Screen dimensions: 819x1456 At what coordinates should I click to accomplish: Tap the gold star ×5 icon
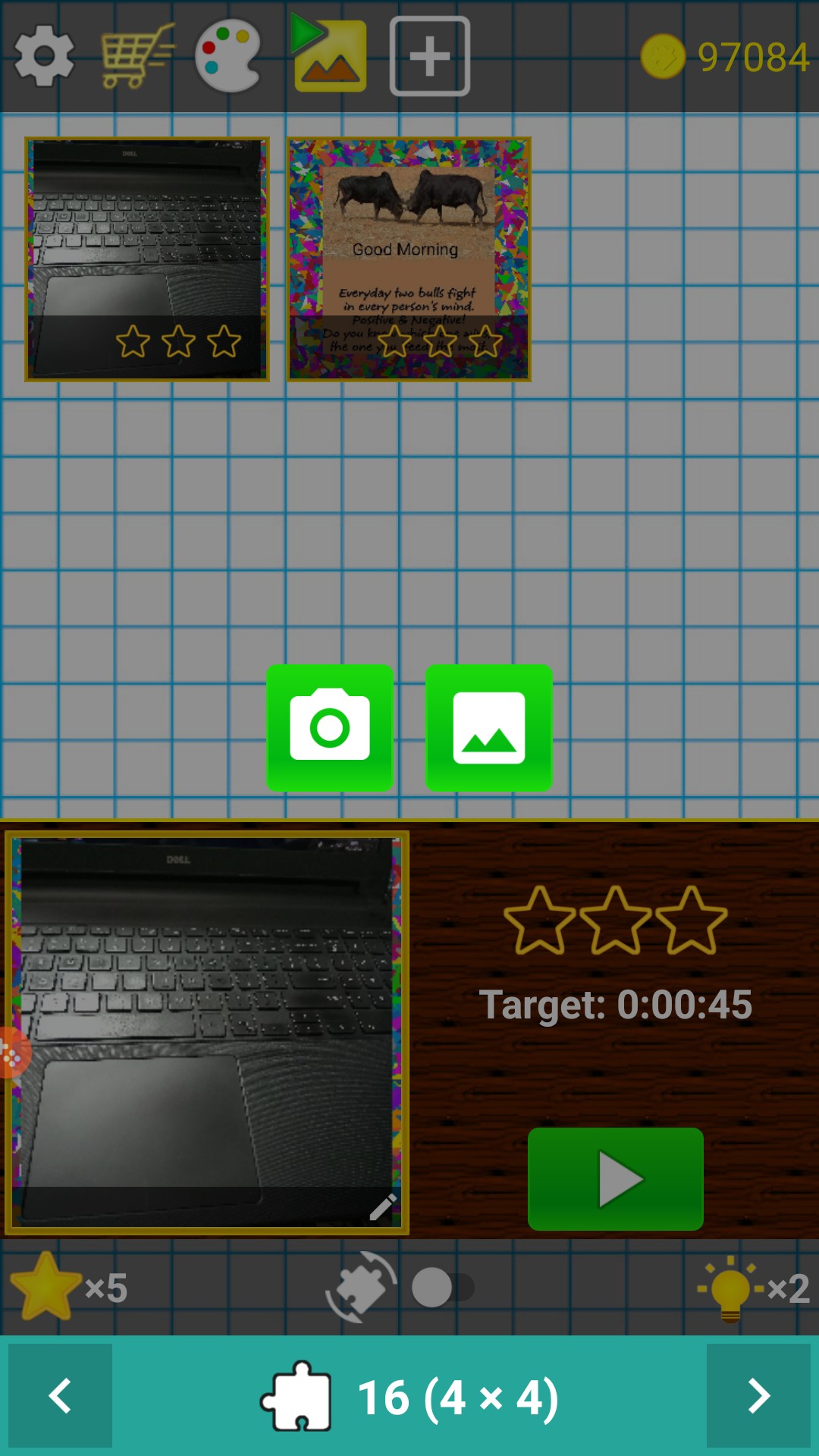point(67,1288)
